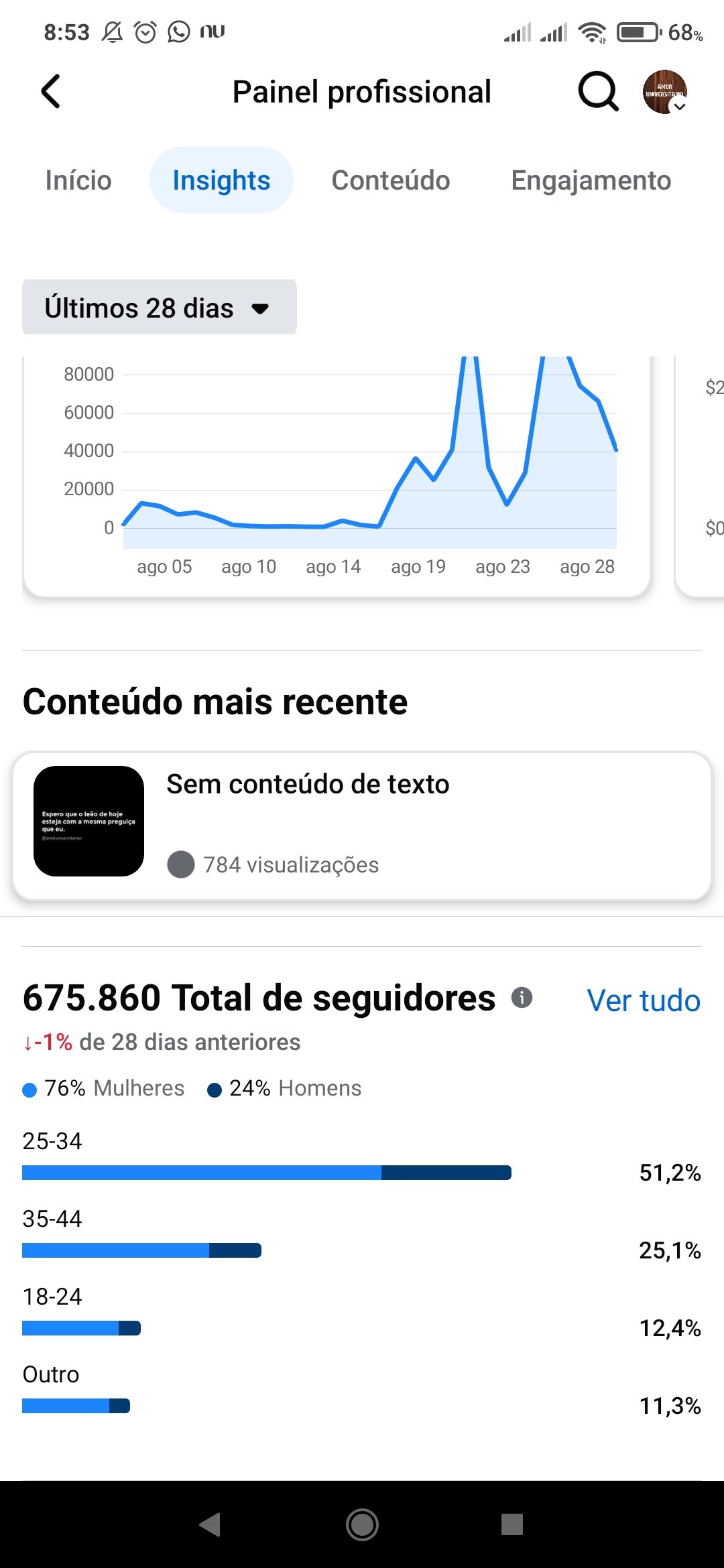The width and height of the screenshot is (724, 1568).
Task: Switch to the Início tab
Action: (x=78, y=180)
